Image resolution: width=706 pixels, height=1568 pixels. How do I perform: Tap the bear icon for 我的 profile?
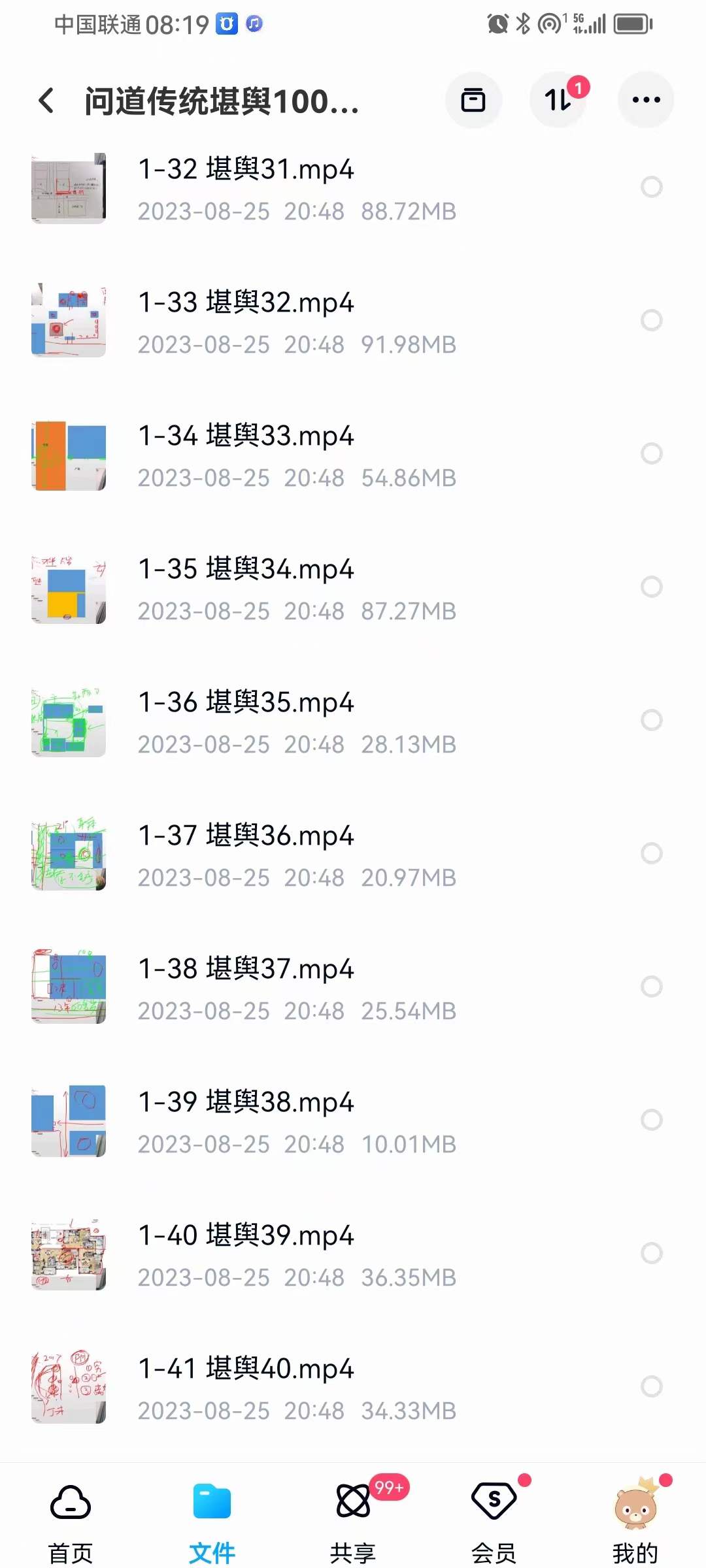pyautogui.click(x=635, y=1503)
